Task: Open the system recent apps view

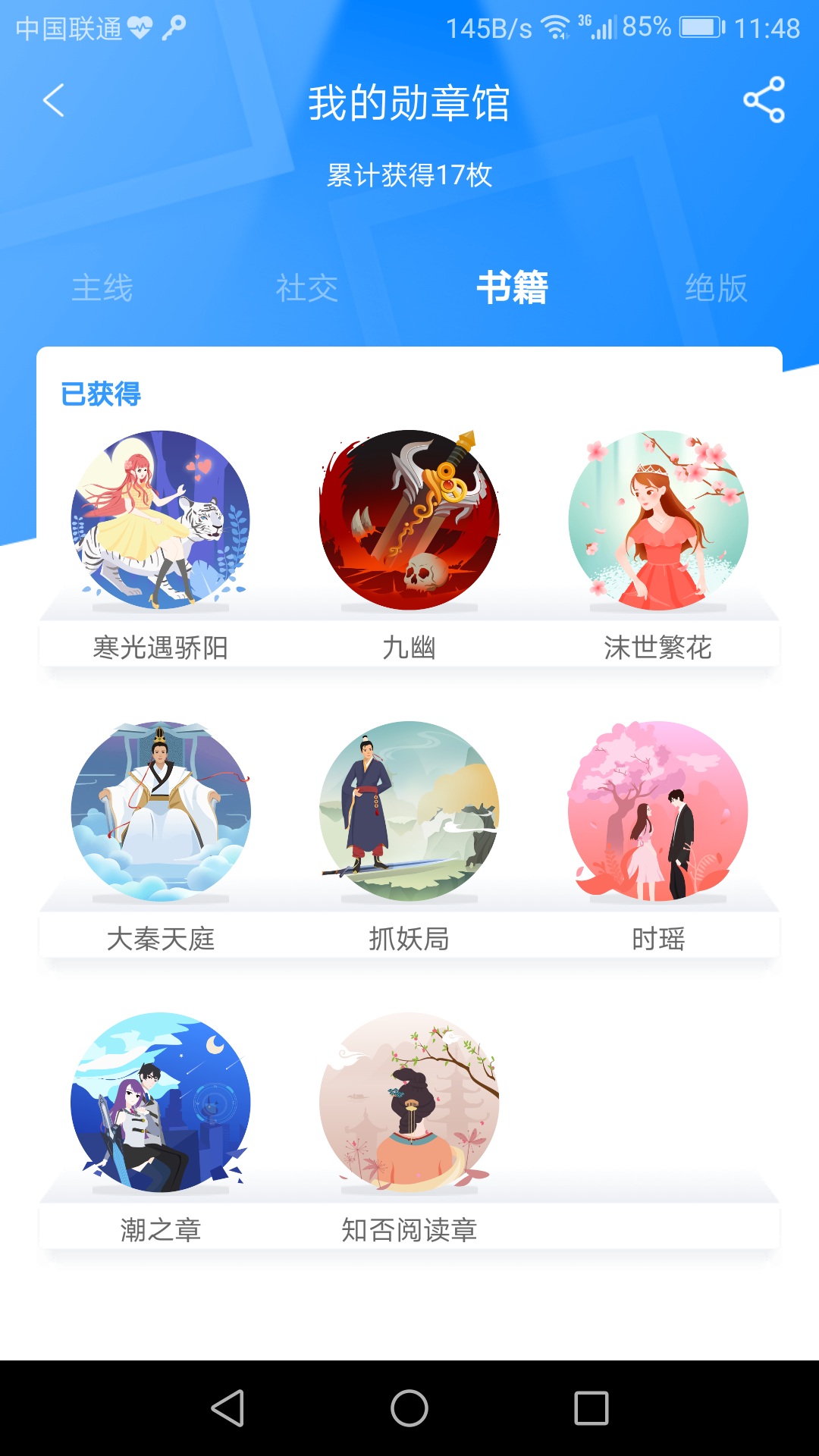Action: [591, 1408]
